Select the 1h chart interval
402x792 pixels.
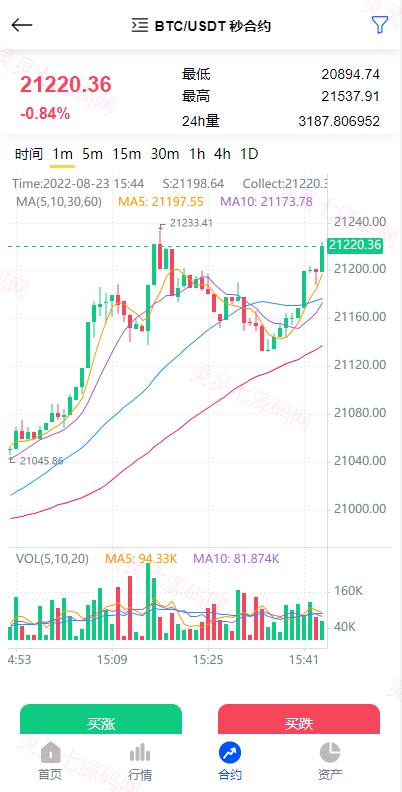coord(197,154)
